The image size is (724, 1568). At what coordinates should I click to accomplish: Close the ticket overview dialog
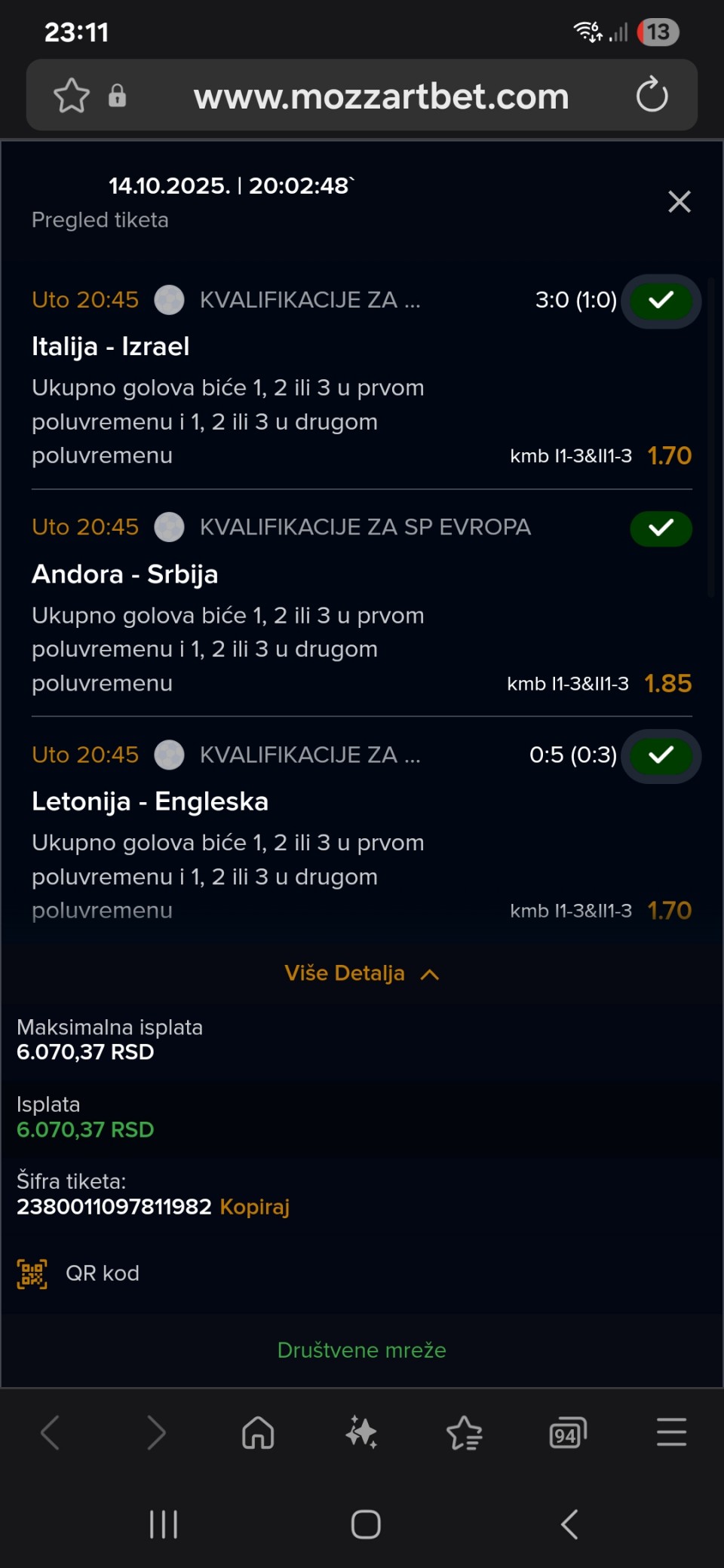679,201
